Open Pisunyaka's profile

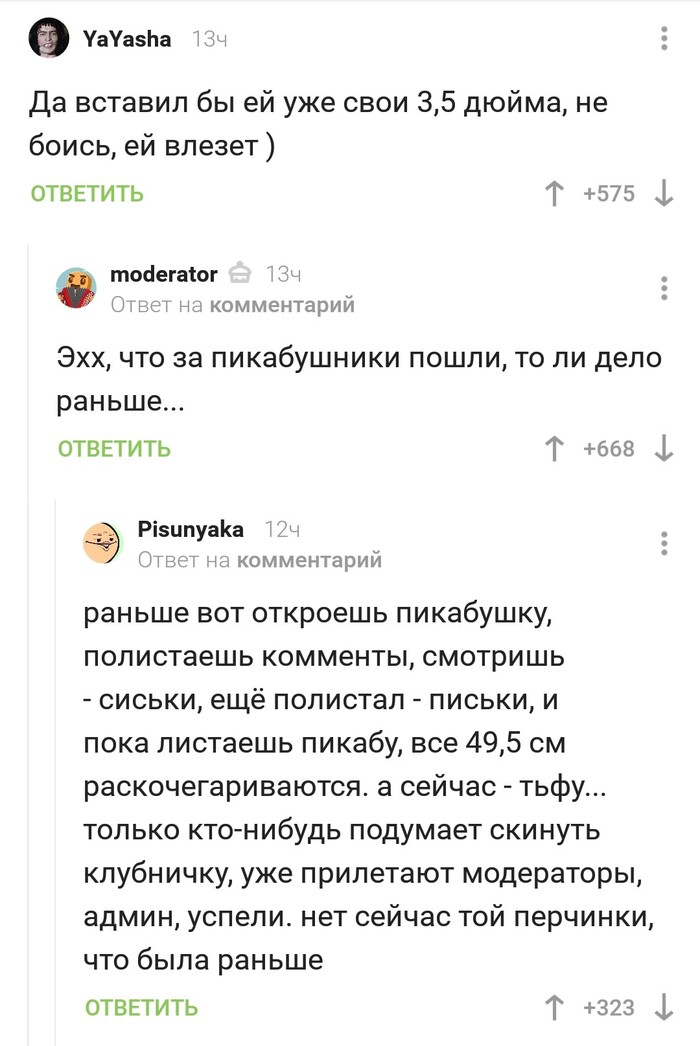pyautogui.click(x=190, y=530)
